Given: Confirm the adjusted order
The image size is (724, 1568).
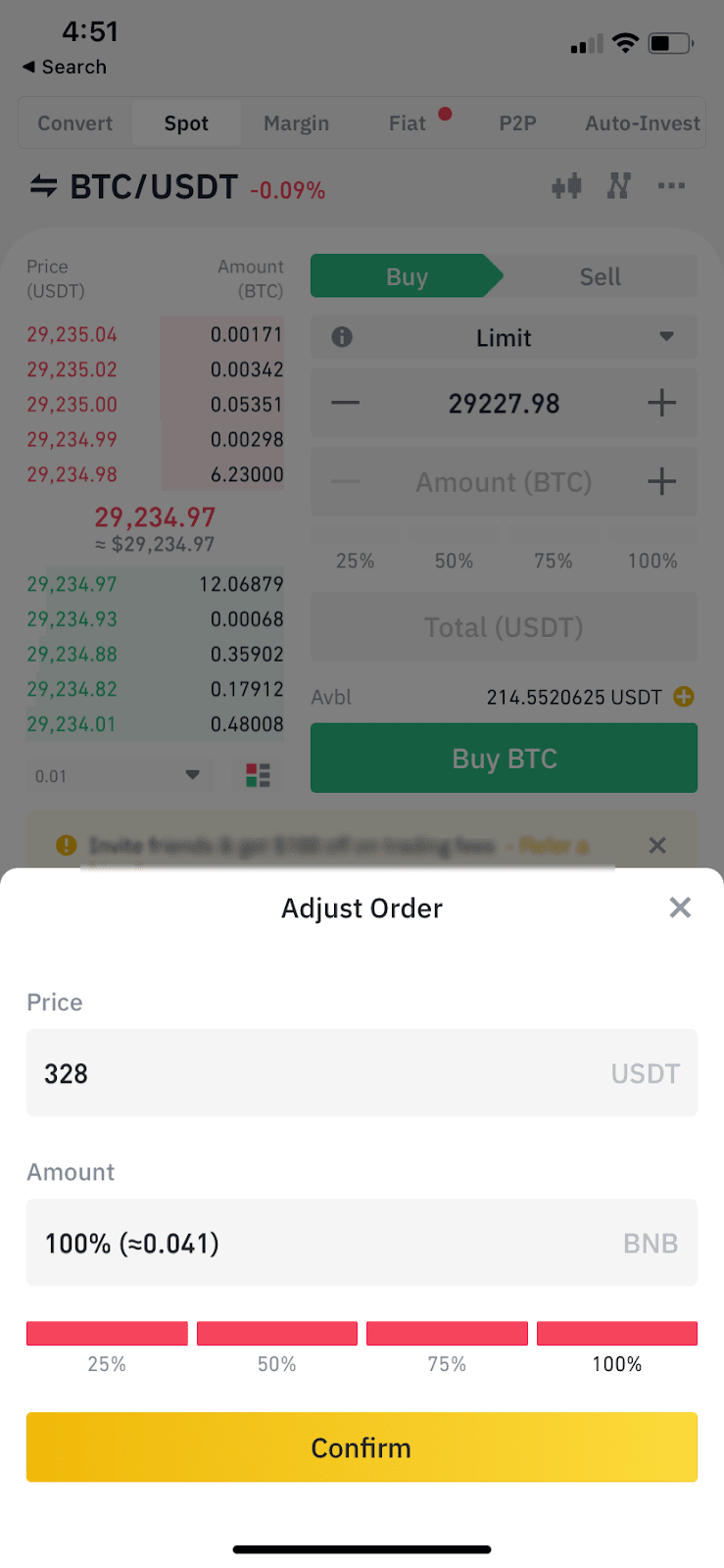Looking at the screenshot, I should pos(362,1447).
